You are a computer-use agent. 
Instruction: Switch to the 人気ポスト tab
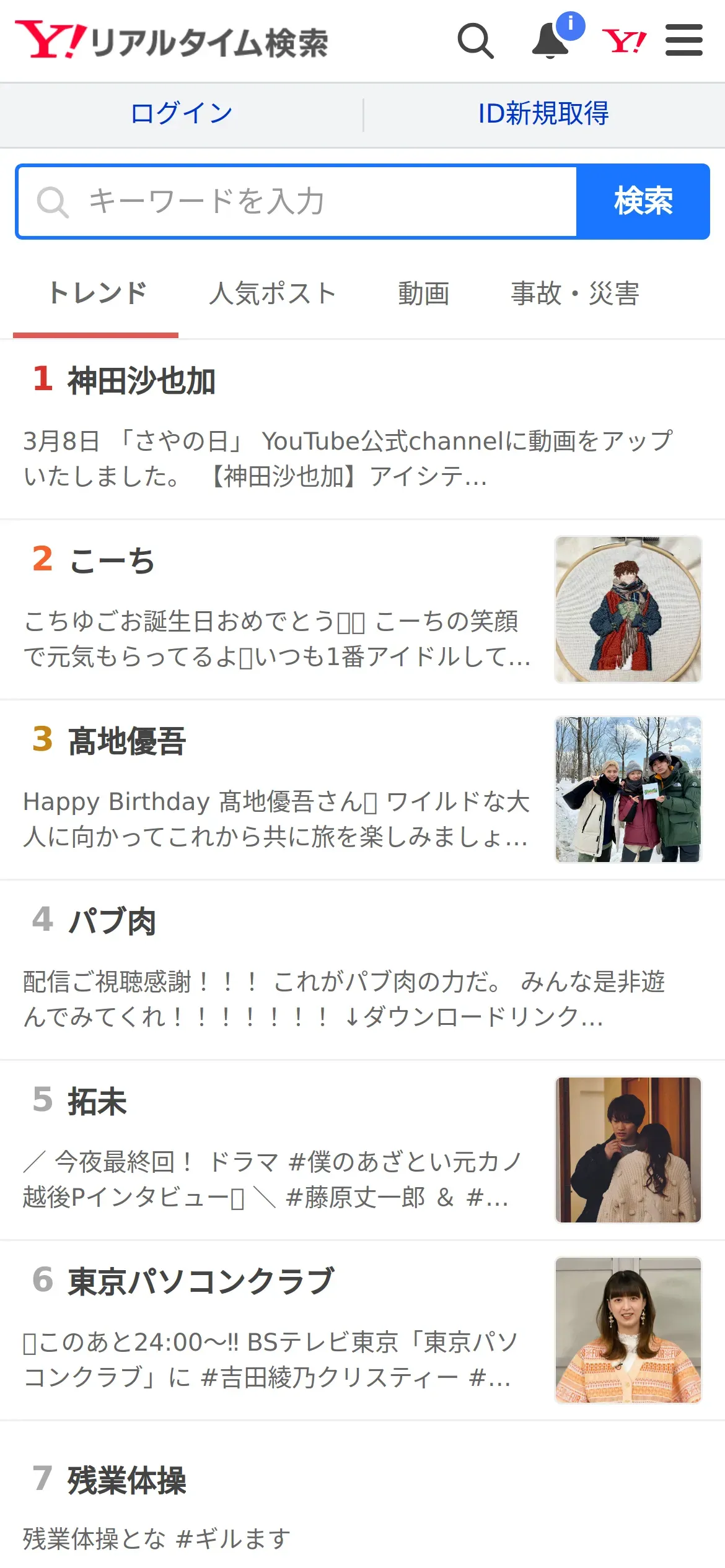[273, 293]
